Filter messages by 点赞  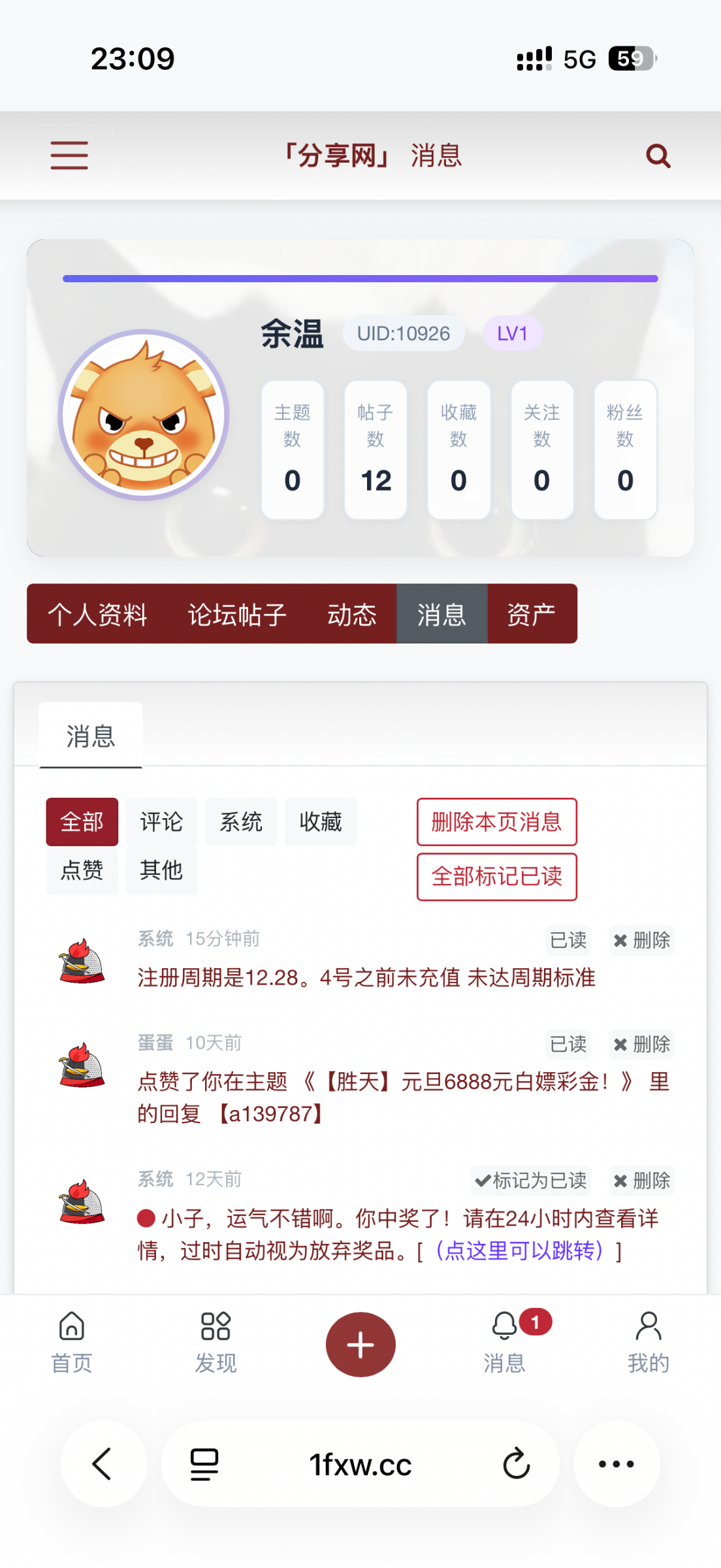coord(82,870)
